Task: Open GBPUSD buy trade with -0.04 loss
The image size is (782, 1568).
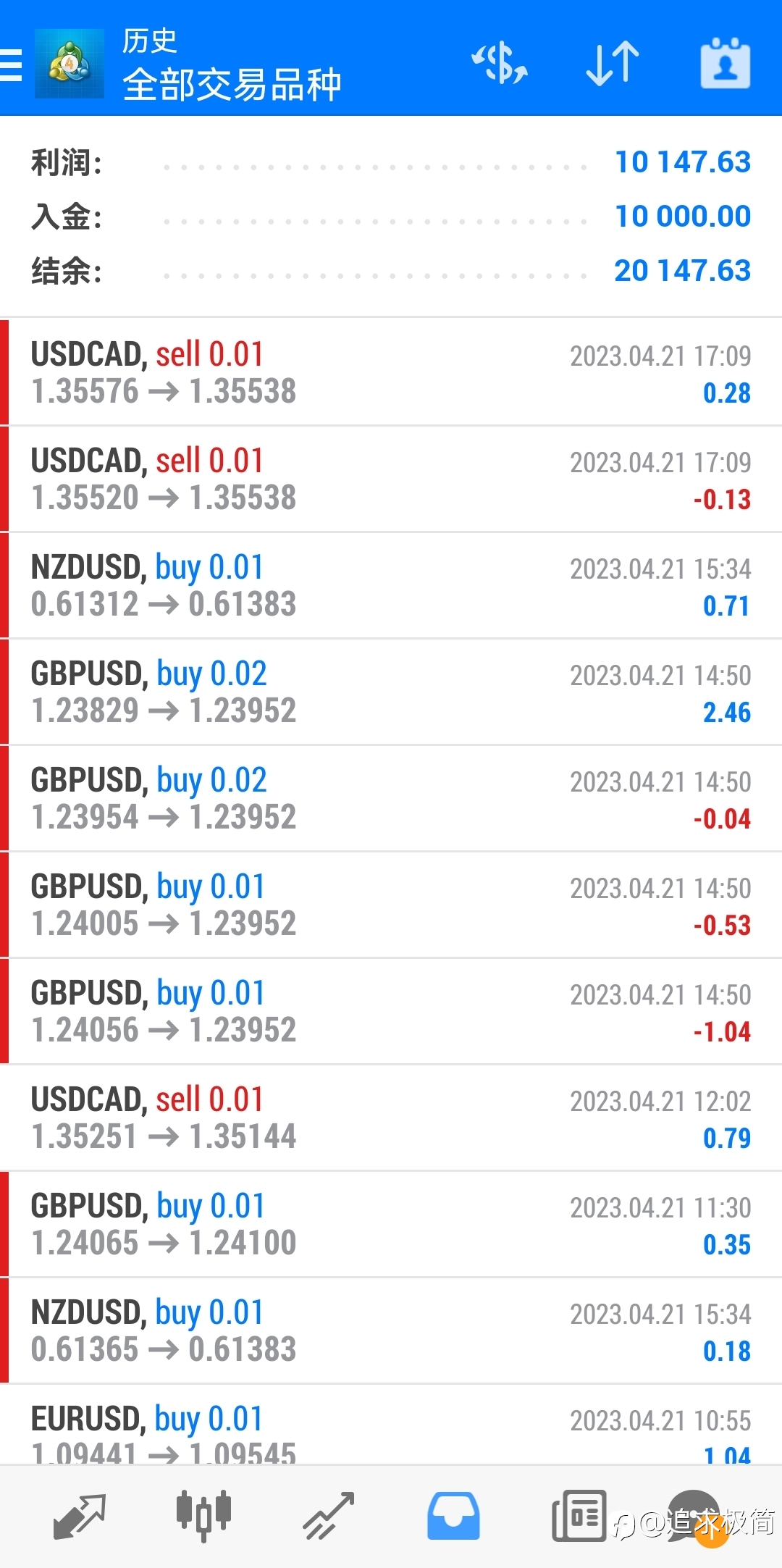Action: 391,798
